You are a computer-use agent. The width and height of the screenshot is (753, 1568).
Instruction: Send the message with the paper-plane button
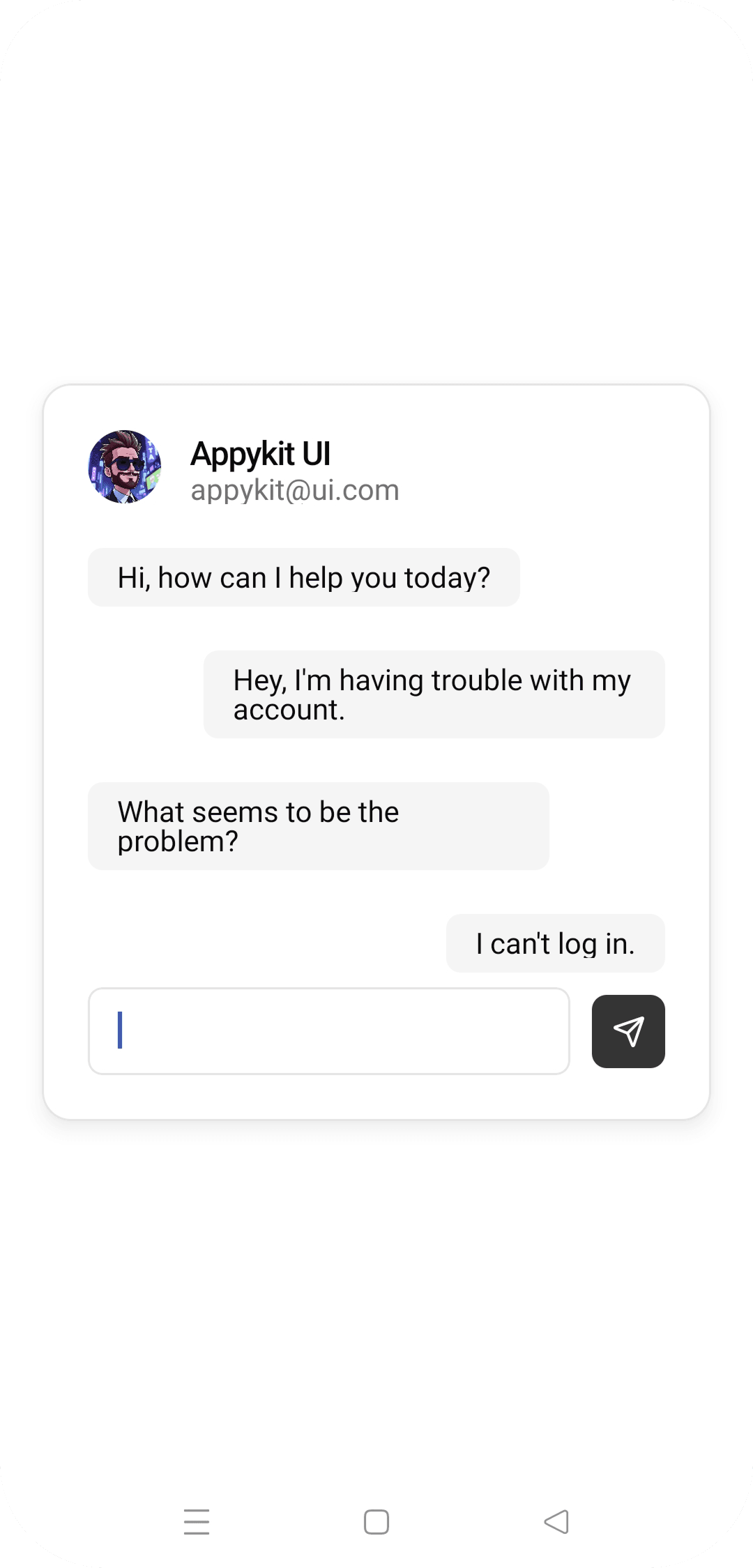coord(627,1030)
